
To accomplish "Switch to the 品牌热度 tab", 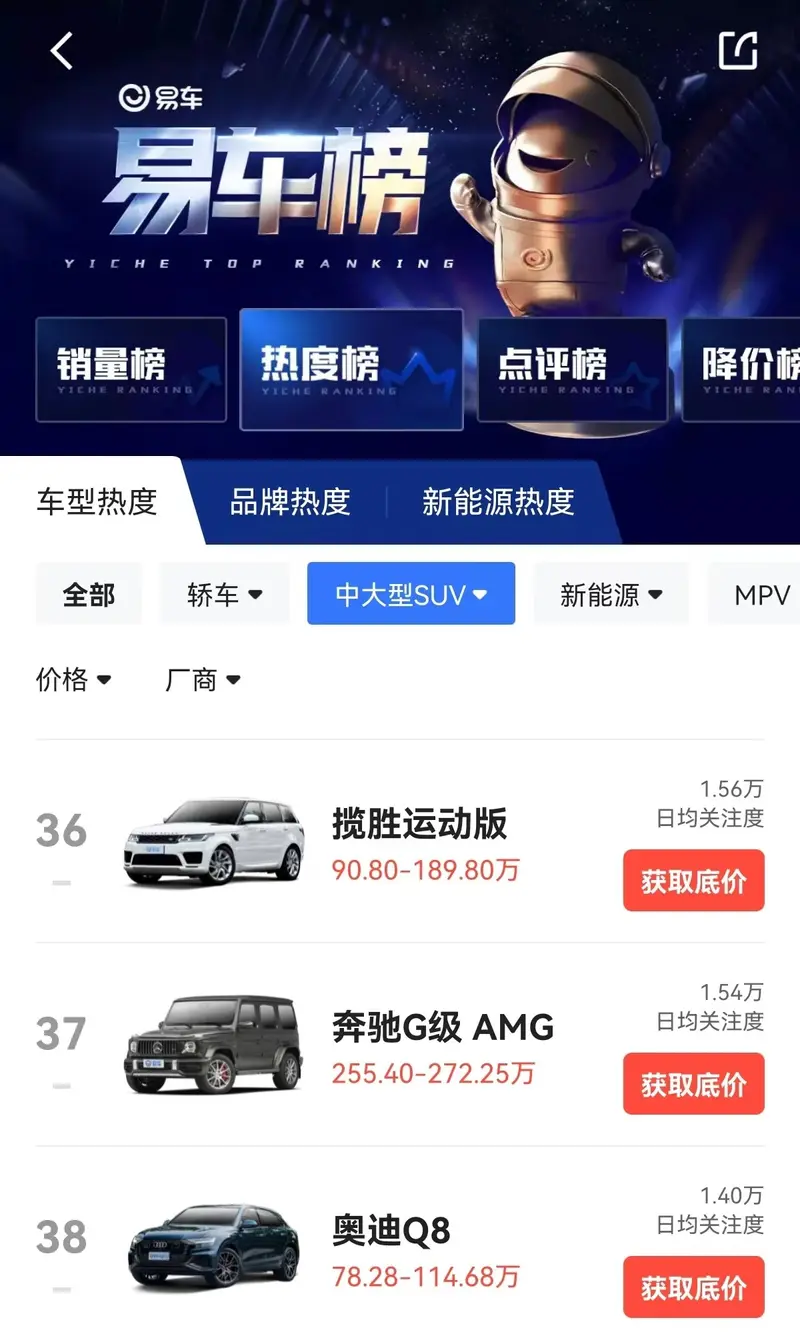I will (290, 501).
